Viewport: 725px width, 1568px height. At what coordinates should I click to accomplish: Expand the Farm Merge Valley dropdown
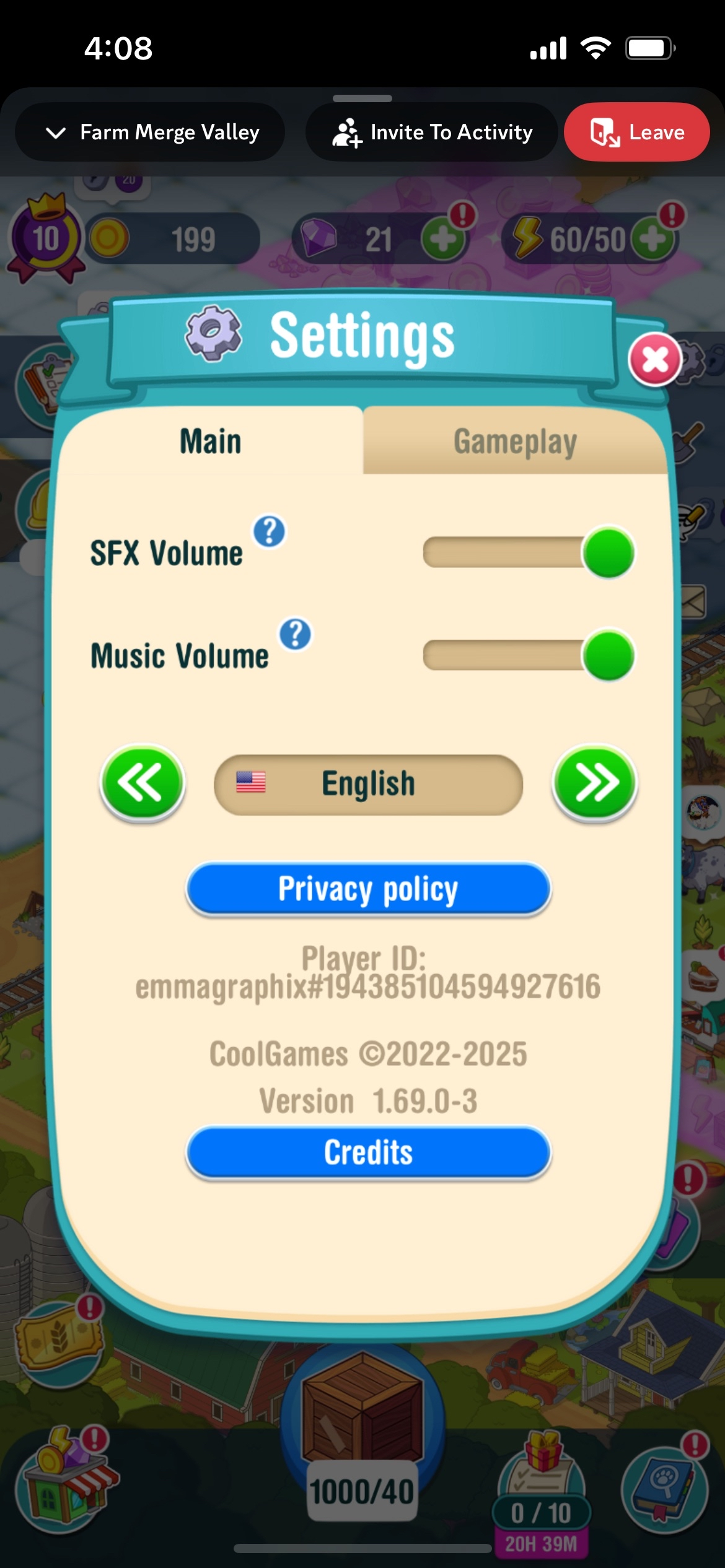(x=151, y=132)
